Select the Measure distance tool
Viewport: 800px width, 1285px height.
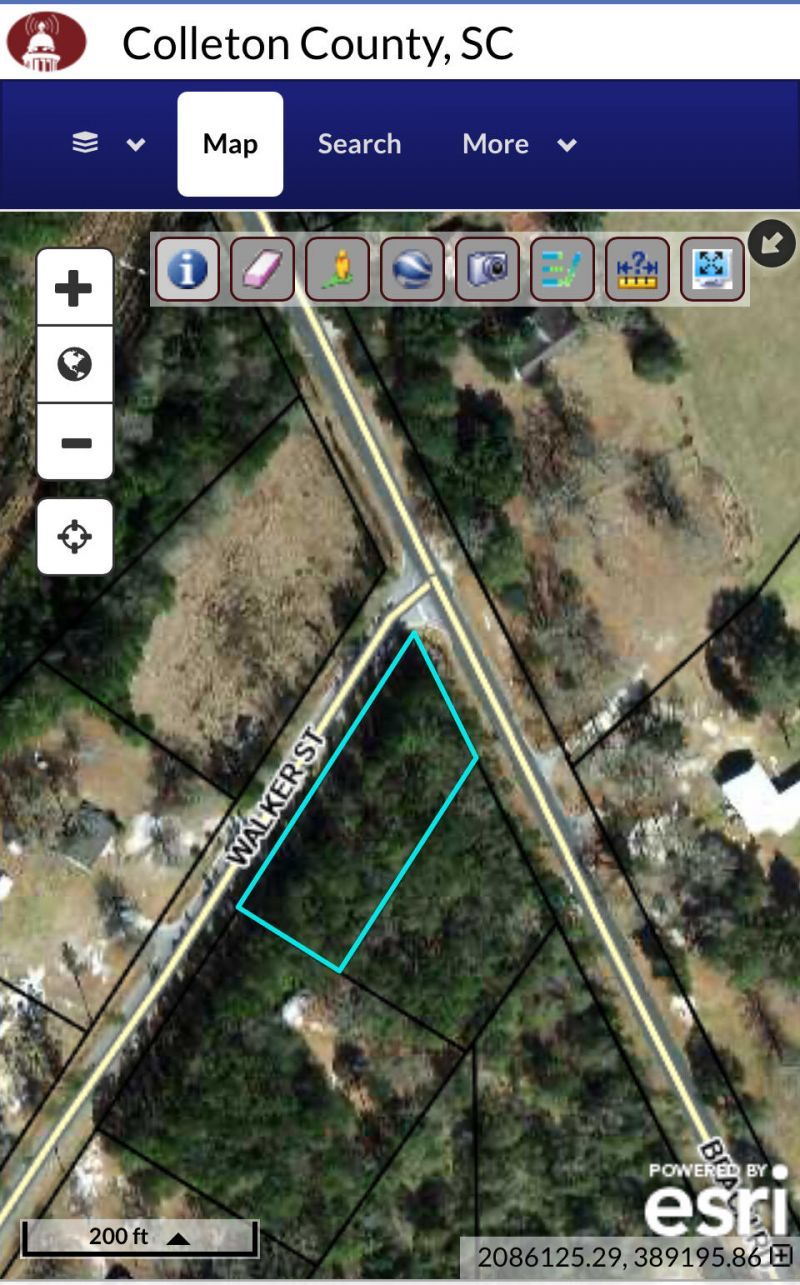(637, 268)
